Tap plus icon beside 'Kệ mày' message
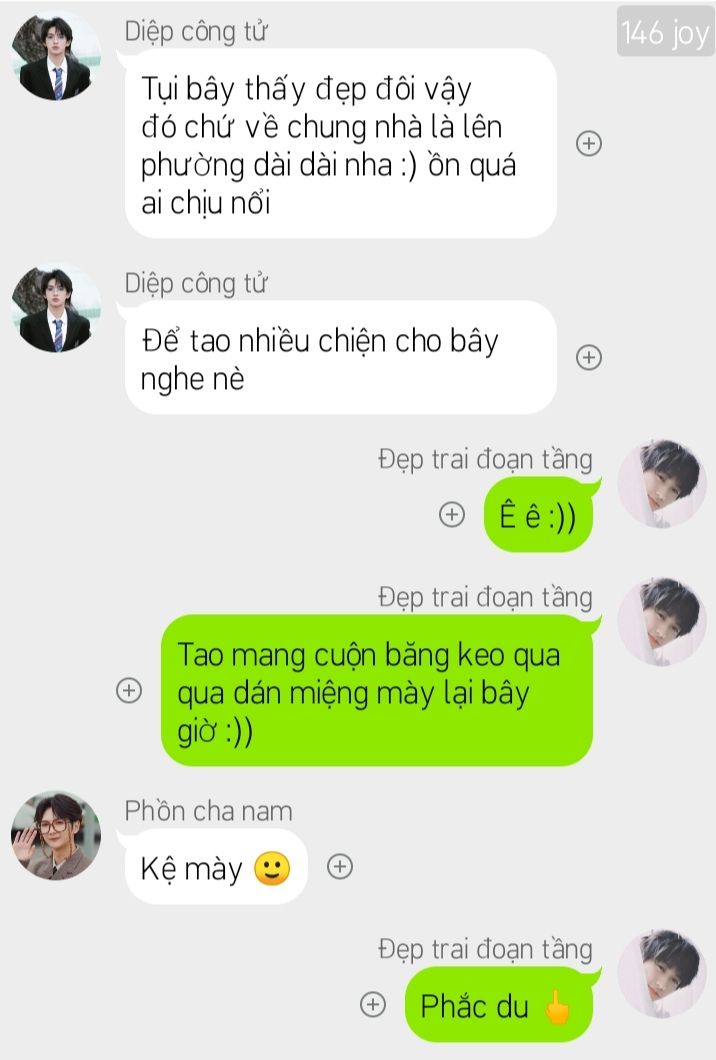 [340, 867]
